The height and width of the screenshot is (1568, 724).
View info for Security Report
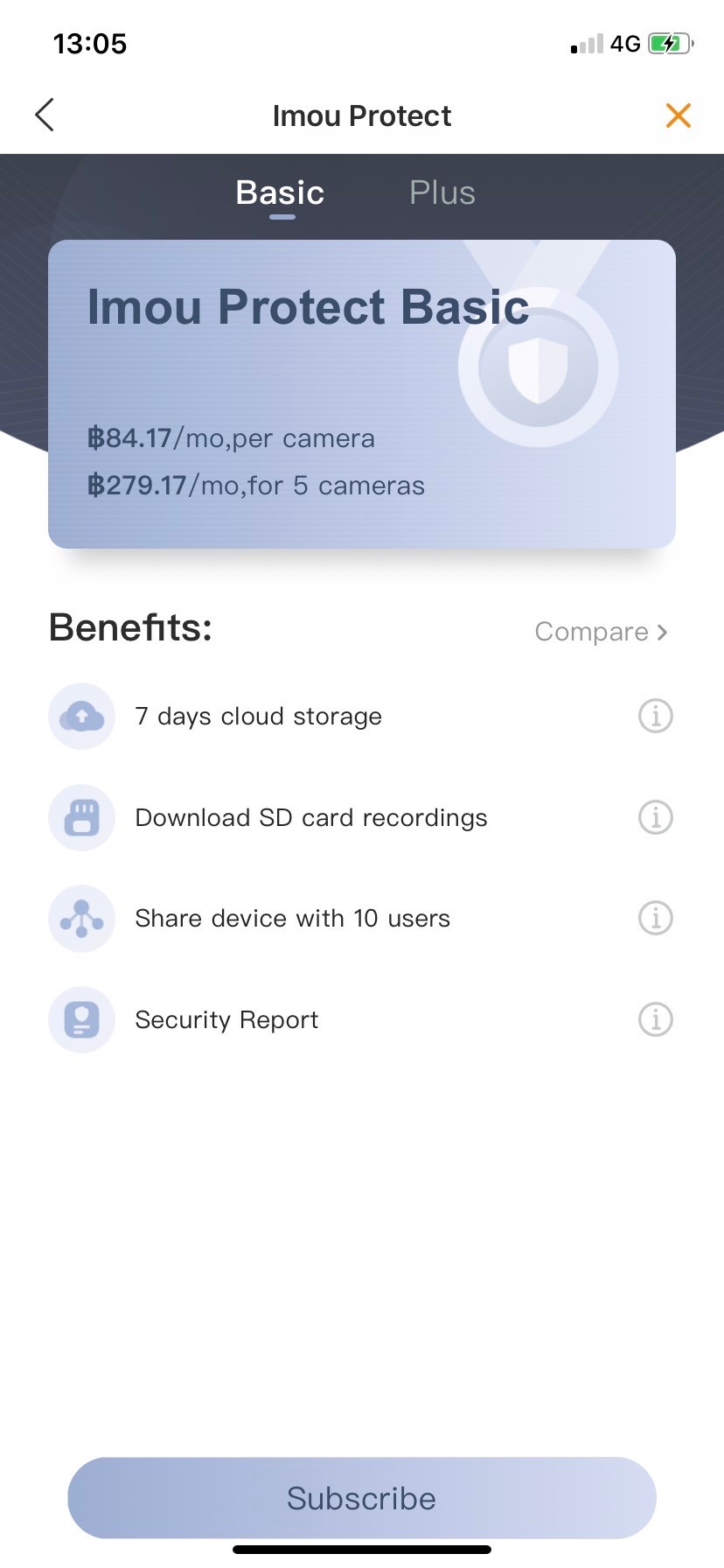pyautogui.click(x=656, y=1019)
